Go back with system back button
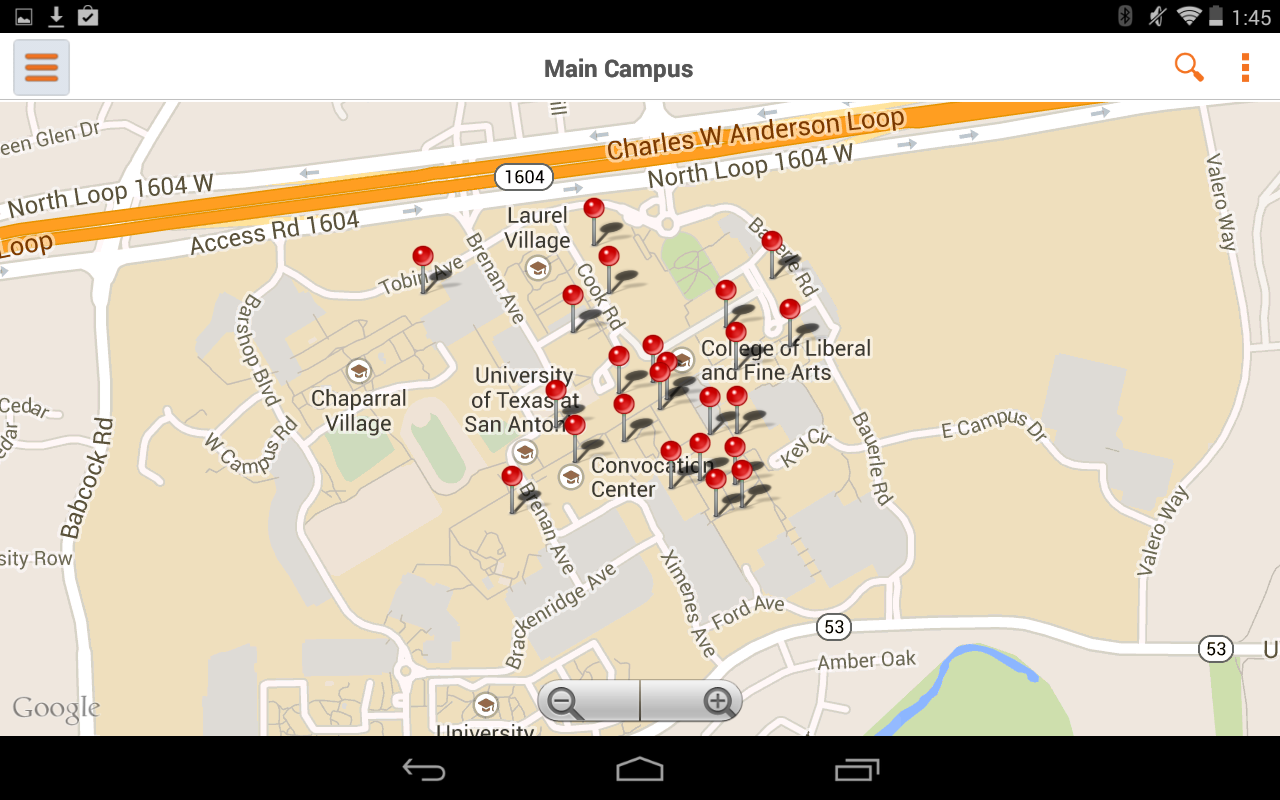 coord(423,769)
